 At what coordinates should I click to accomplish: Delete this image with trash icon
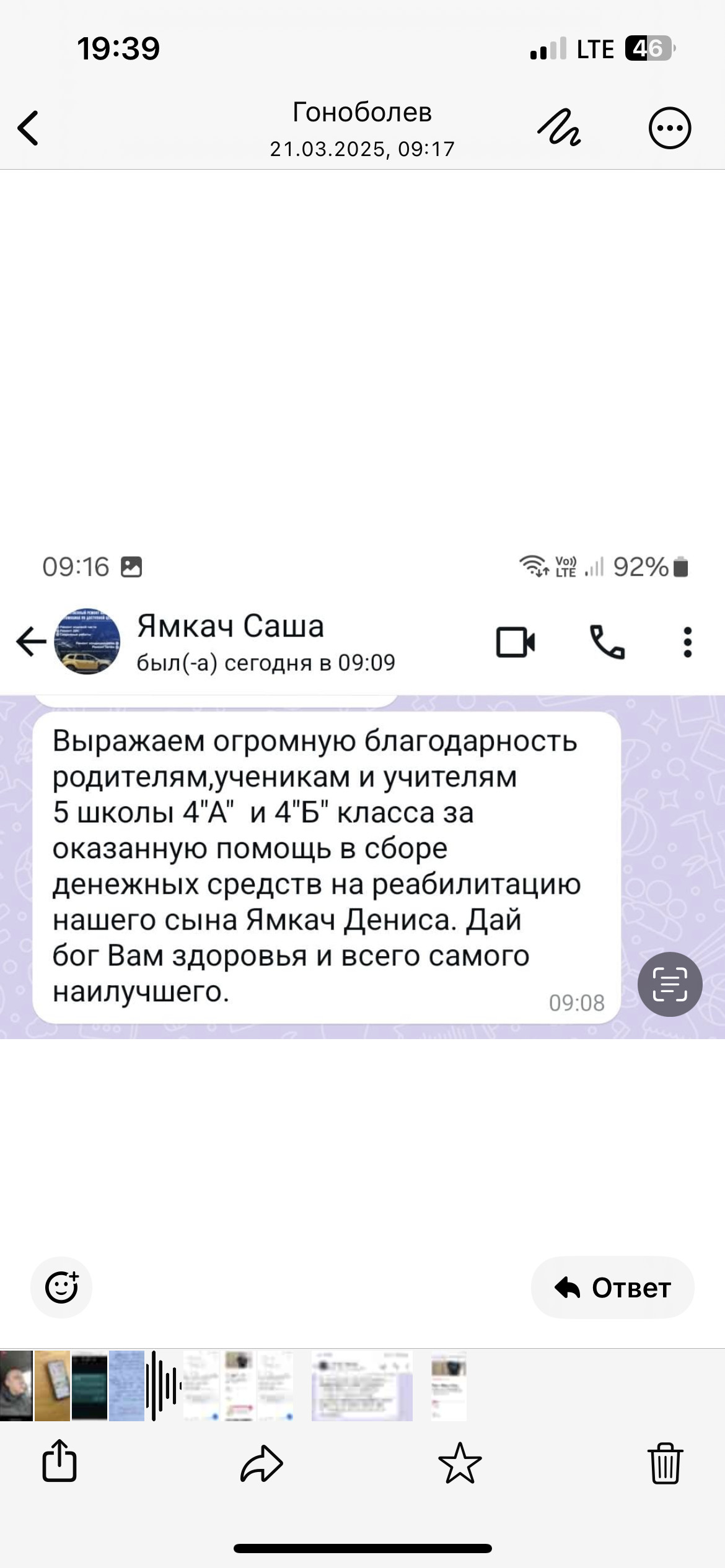(x=666, y=1463)
